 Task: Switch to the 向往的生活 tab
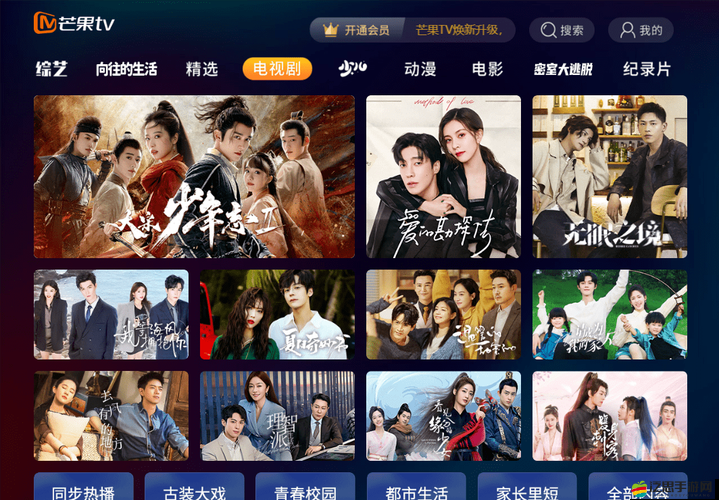pyautogui.click(x=126, y=69)
